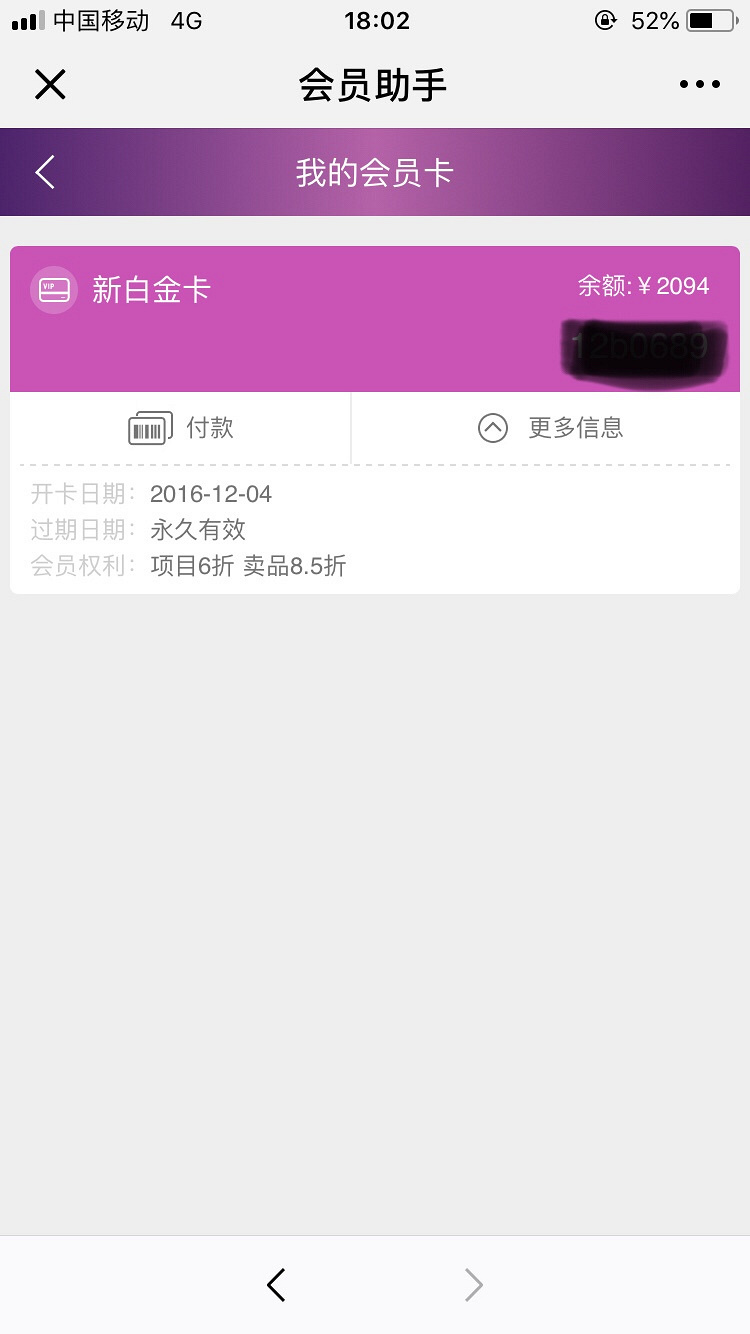This screenshot has width=750, height=1334.
Task: Collapse 更多信息 card details
Action: tap(548, 428)
